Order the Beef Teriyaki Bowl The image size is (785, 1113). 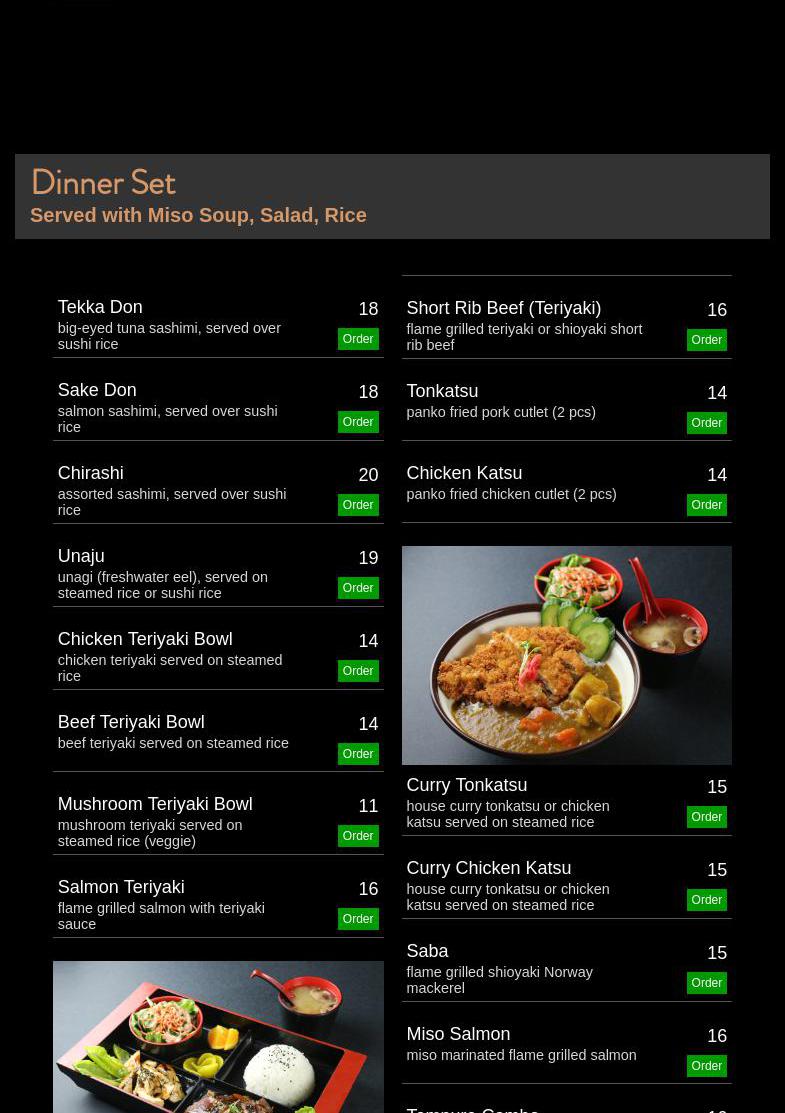coord(357,754)
